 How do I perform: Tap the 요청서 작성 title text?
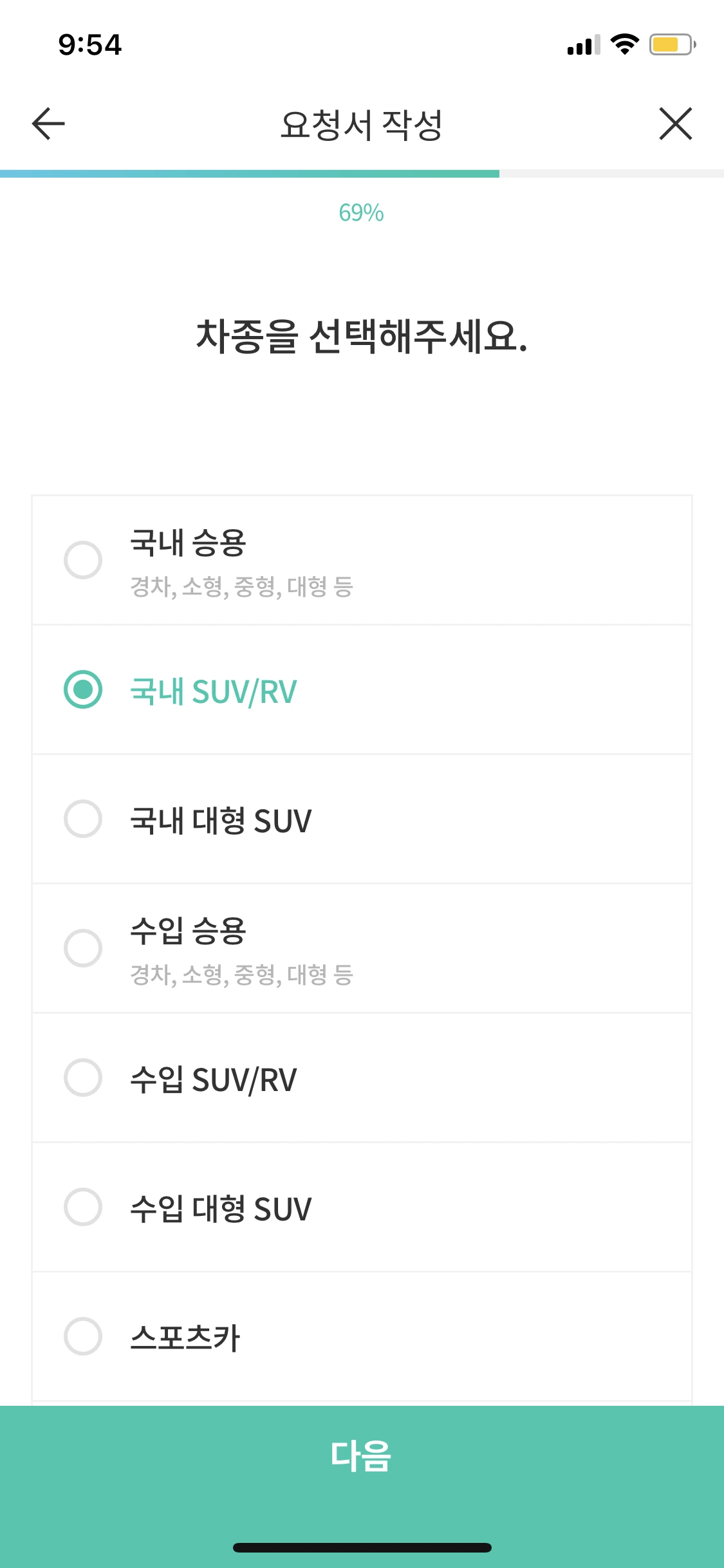pos(362,123)
